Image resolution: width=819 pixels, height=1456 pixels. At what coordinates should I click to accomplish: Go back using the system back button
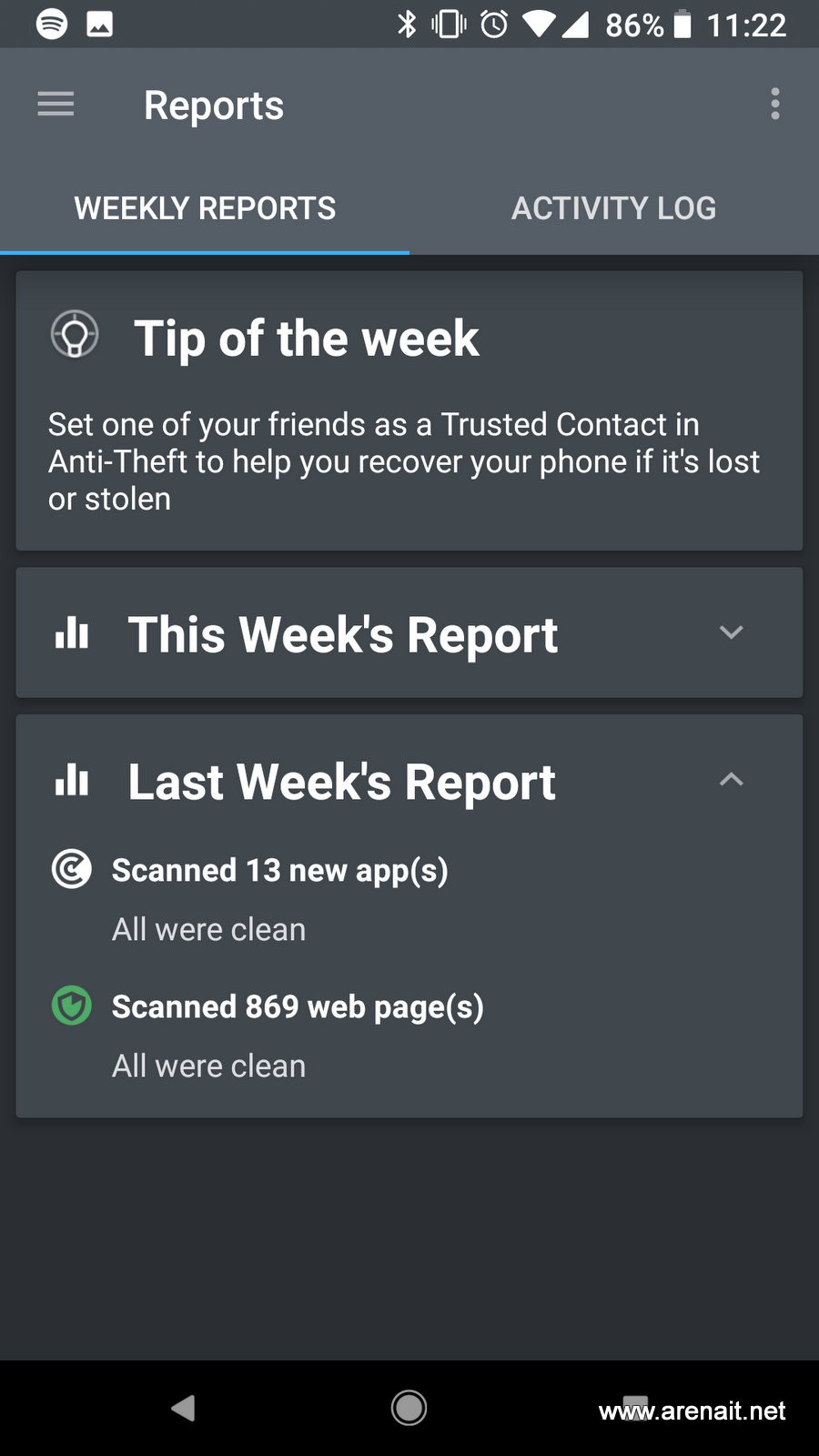pyautogui.click(x=183, y=1408)
